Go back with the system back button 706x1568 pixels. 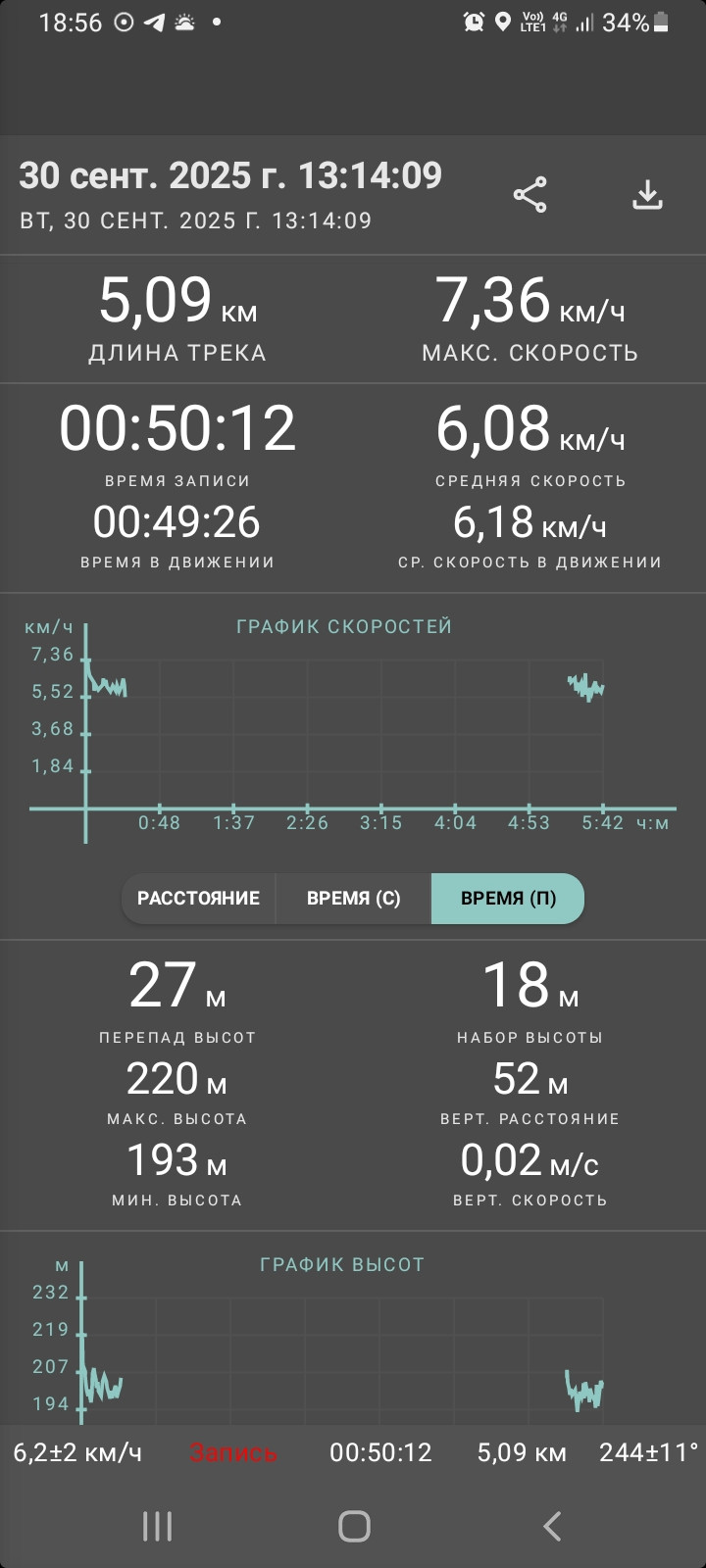[x=552, y=1526]
